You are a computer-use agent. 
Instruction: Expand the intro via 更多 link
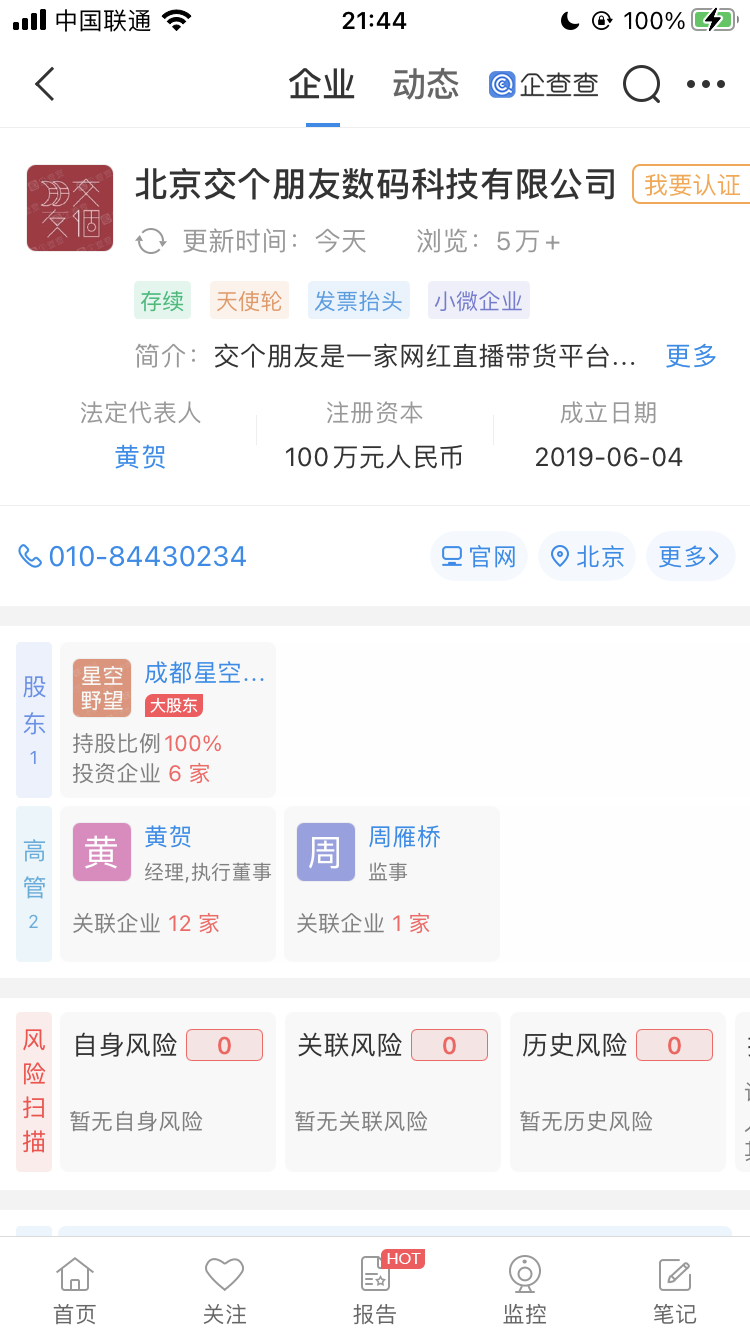pyautogui.click(x=691, y=356)
